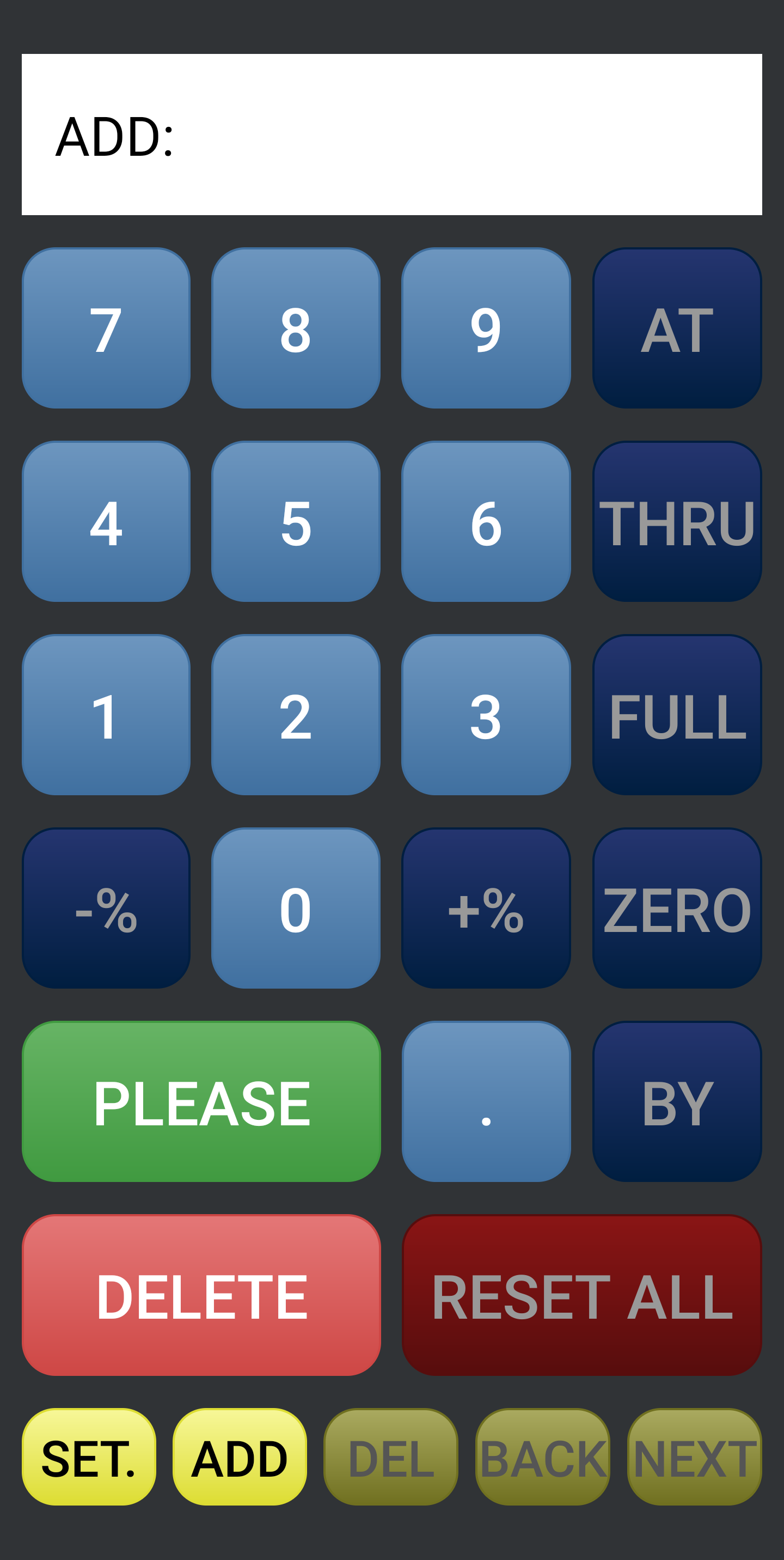This screenshot has height=1560, width=784.
Task: Switch to SET. mode
Action: click(88, 1457)
